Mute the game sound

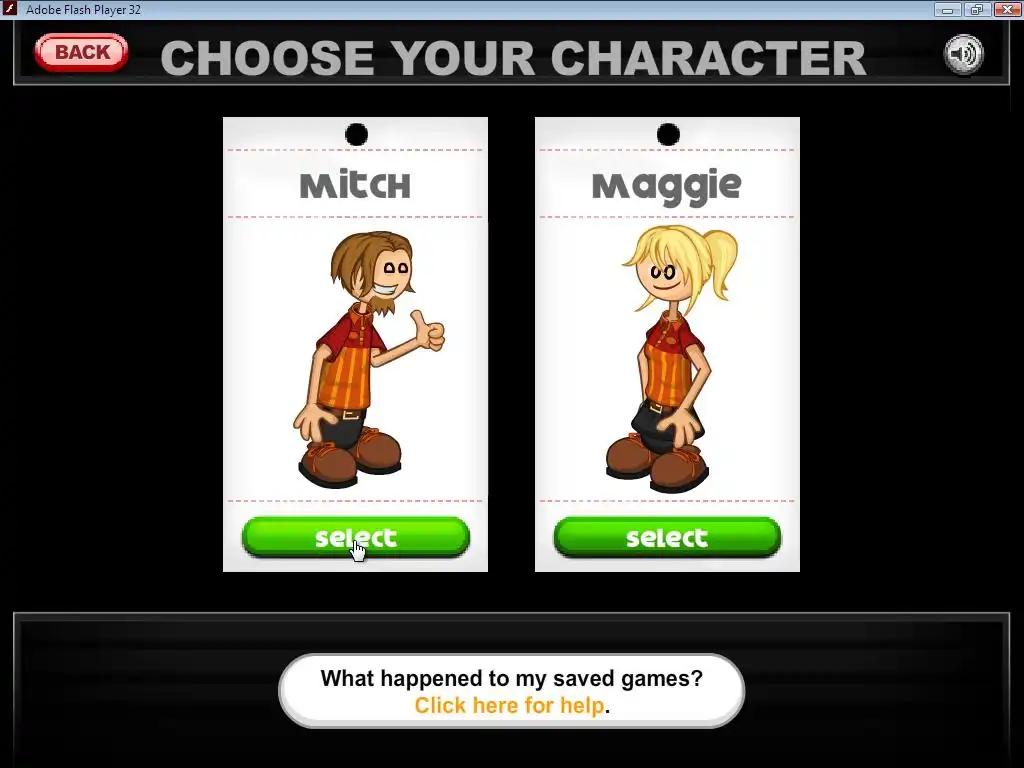pos(964,54)
